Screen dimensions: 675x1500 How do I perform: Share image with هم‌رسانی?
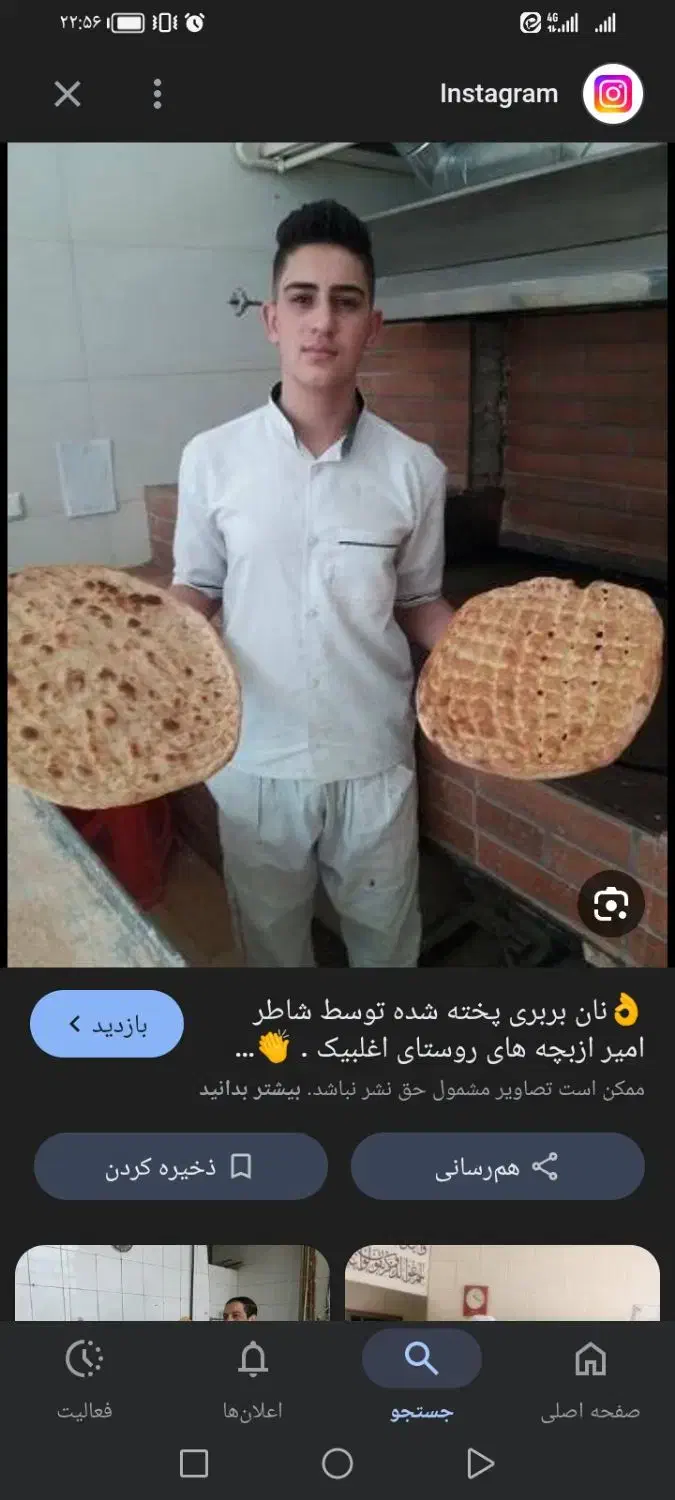pos(497,1166)
